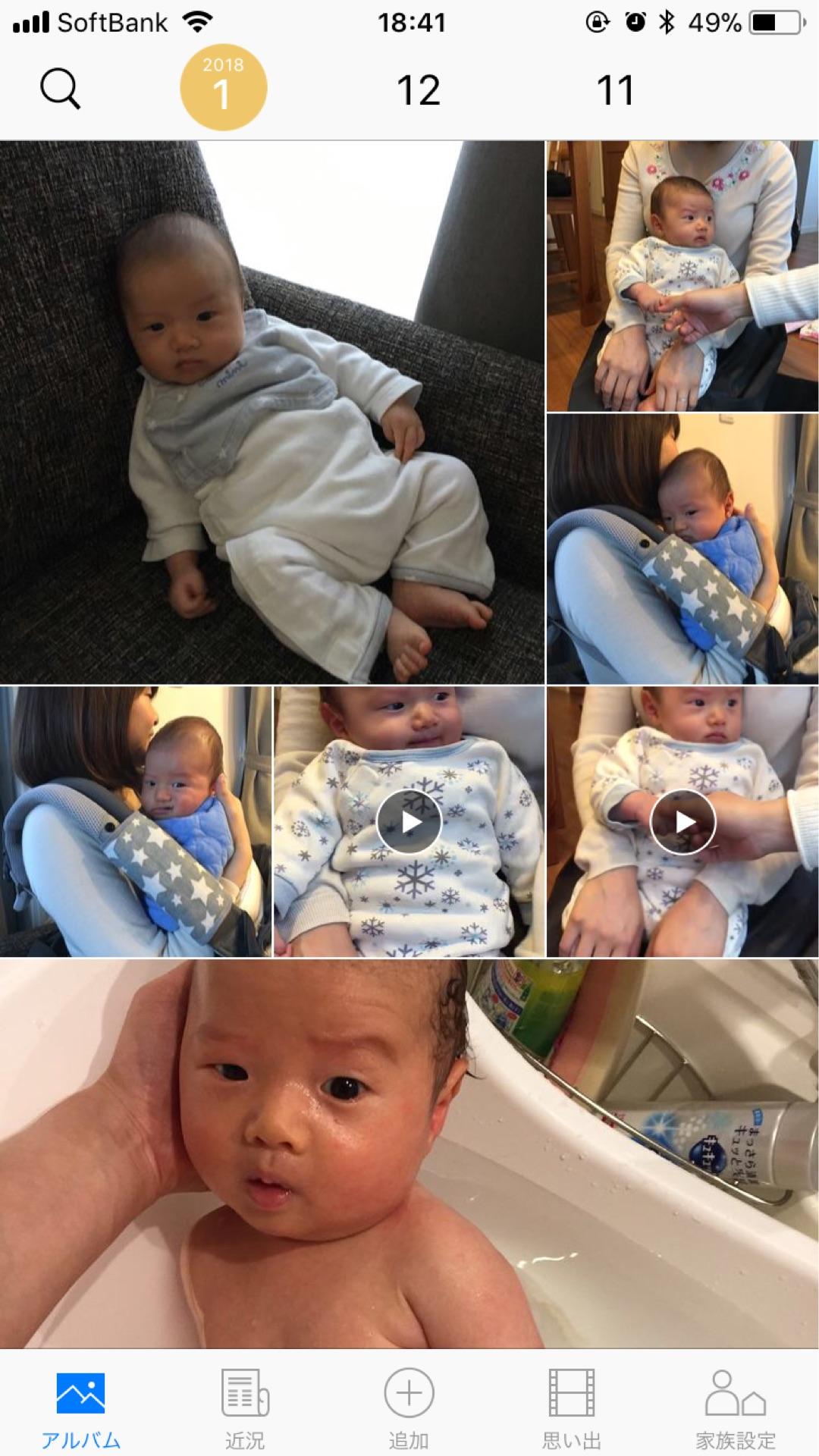Jump to month 12
Viewport: 819px width, 1456px height.
(x=418, y=90)
